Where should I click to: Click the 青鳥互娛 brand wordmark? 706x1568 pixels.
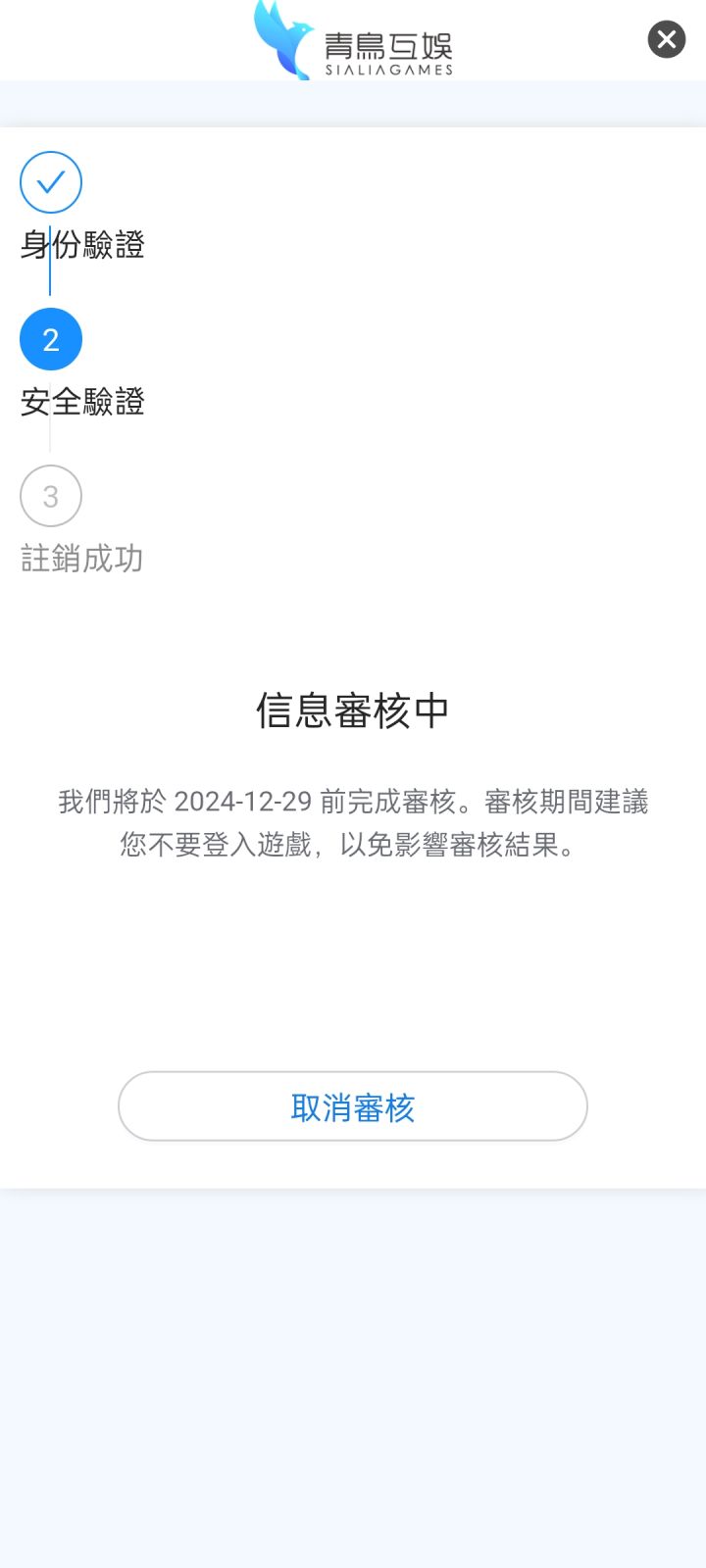tap(389, 45)
